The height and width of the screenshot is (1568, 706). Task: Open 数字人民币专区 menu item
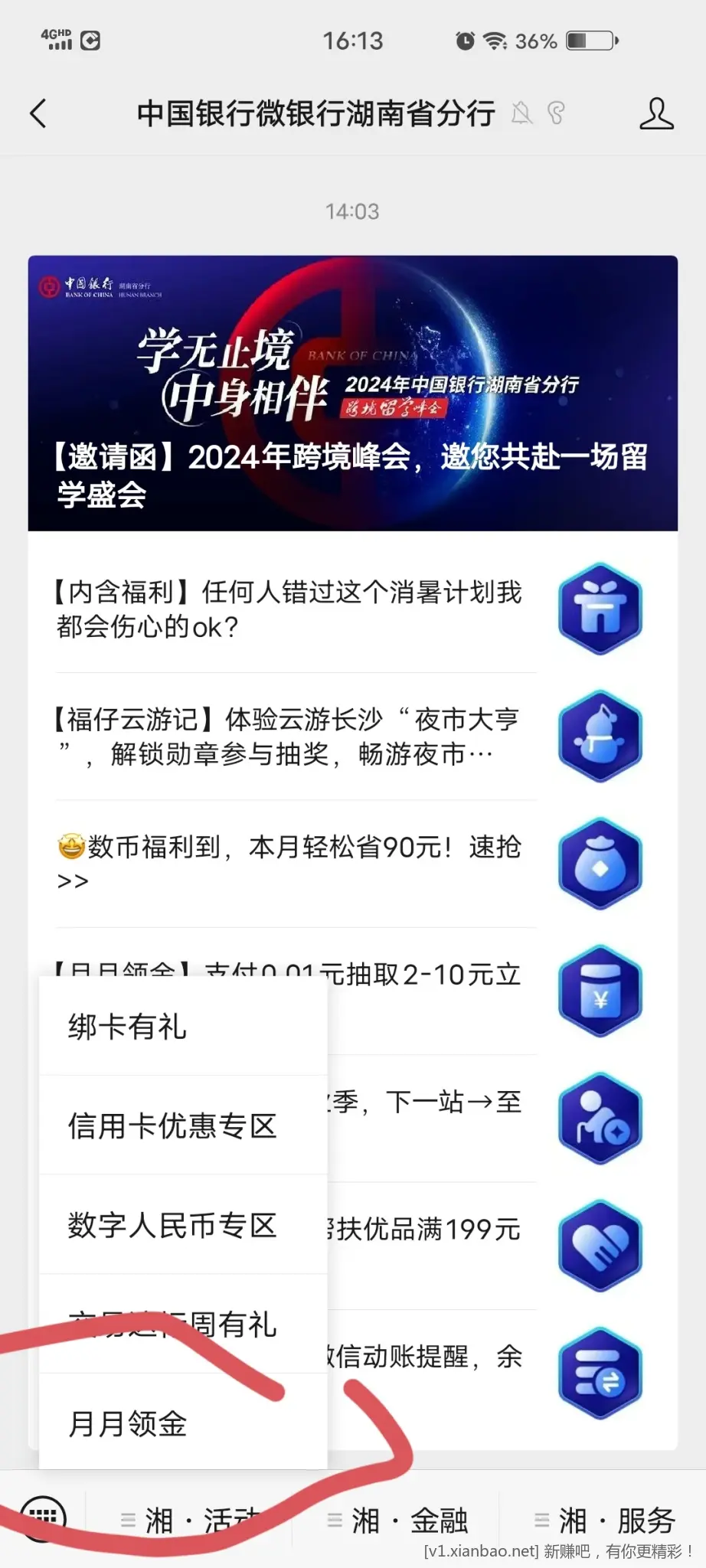click(x=183, y=1225)
